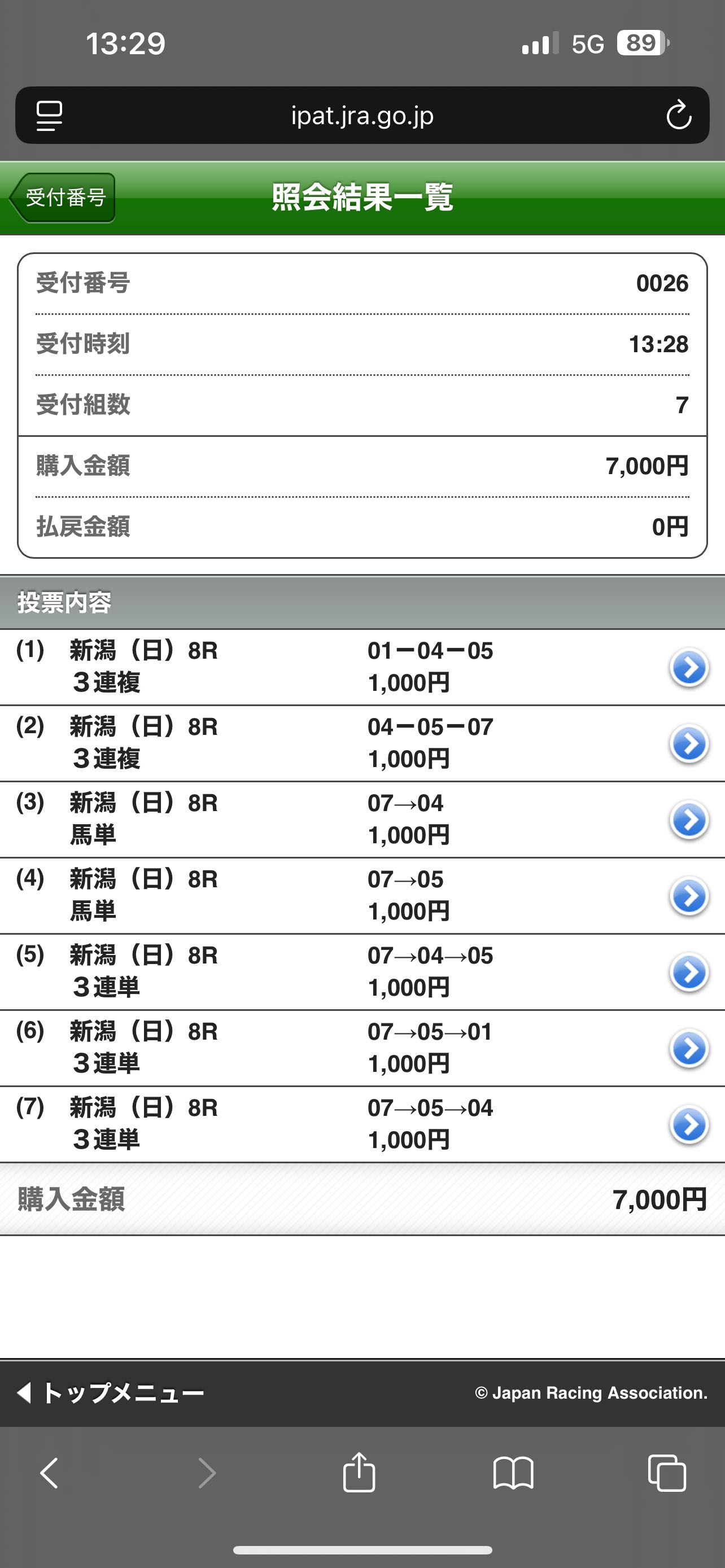View the 07→04 馬単 bet details
Screen dimensions: 725x1568
click(x=362, y=820)
